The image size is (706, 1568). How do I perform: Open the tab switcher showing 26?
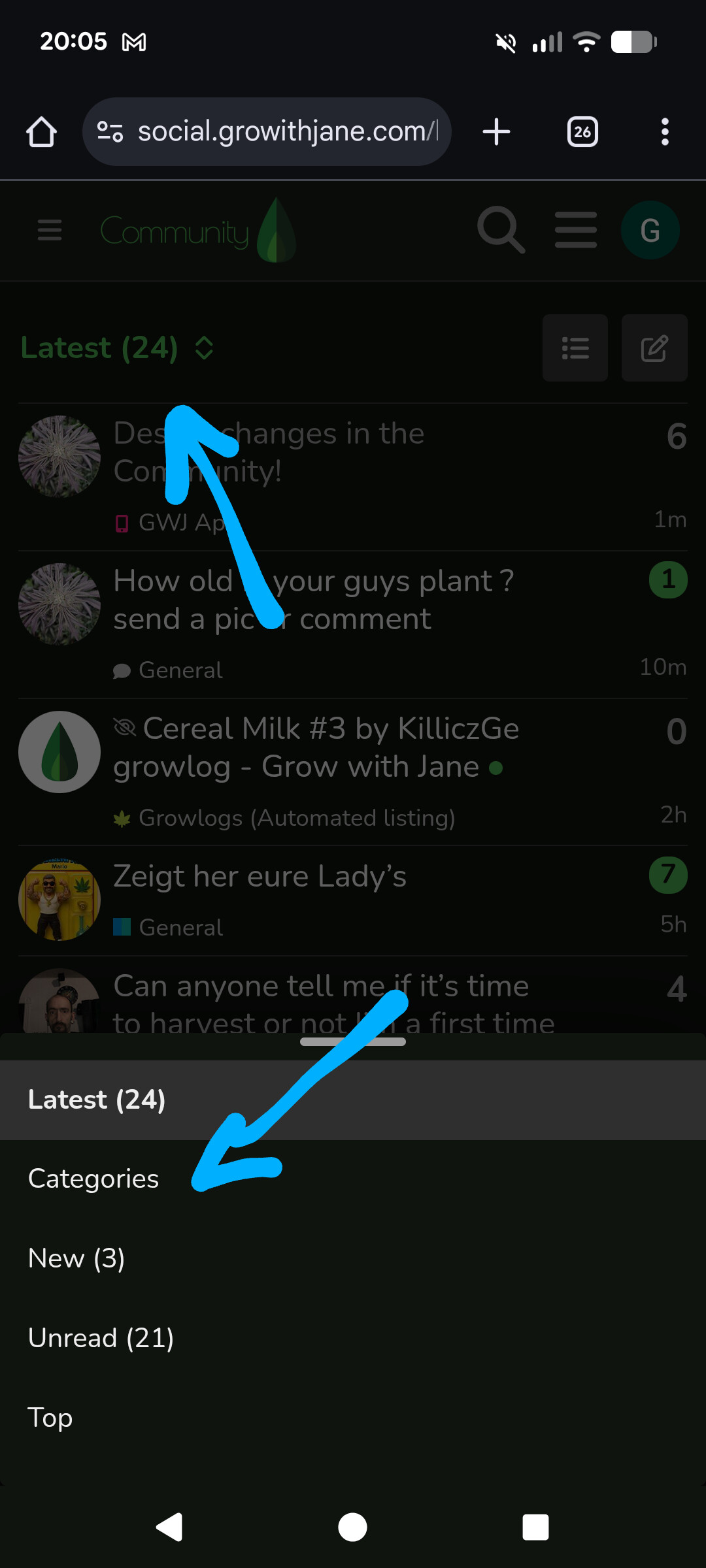coord(582,132)
